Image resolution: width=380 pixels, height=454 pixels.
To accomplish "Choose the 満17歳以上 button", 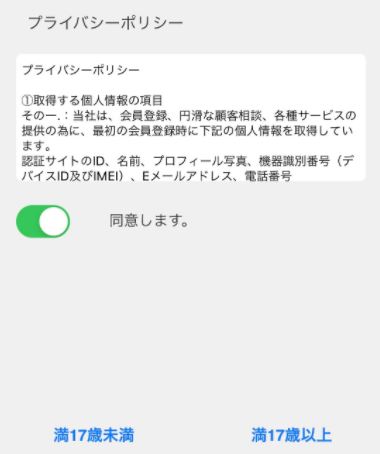I will pyautogui.click(x=292, y=435).
